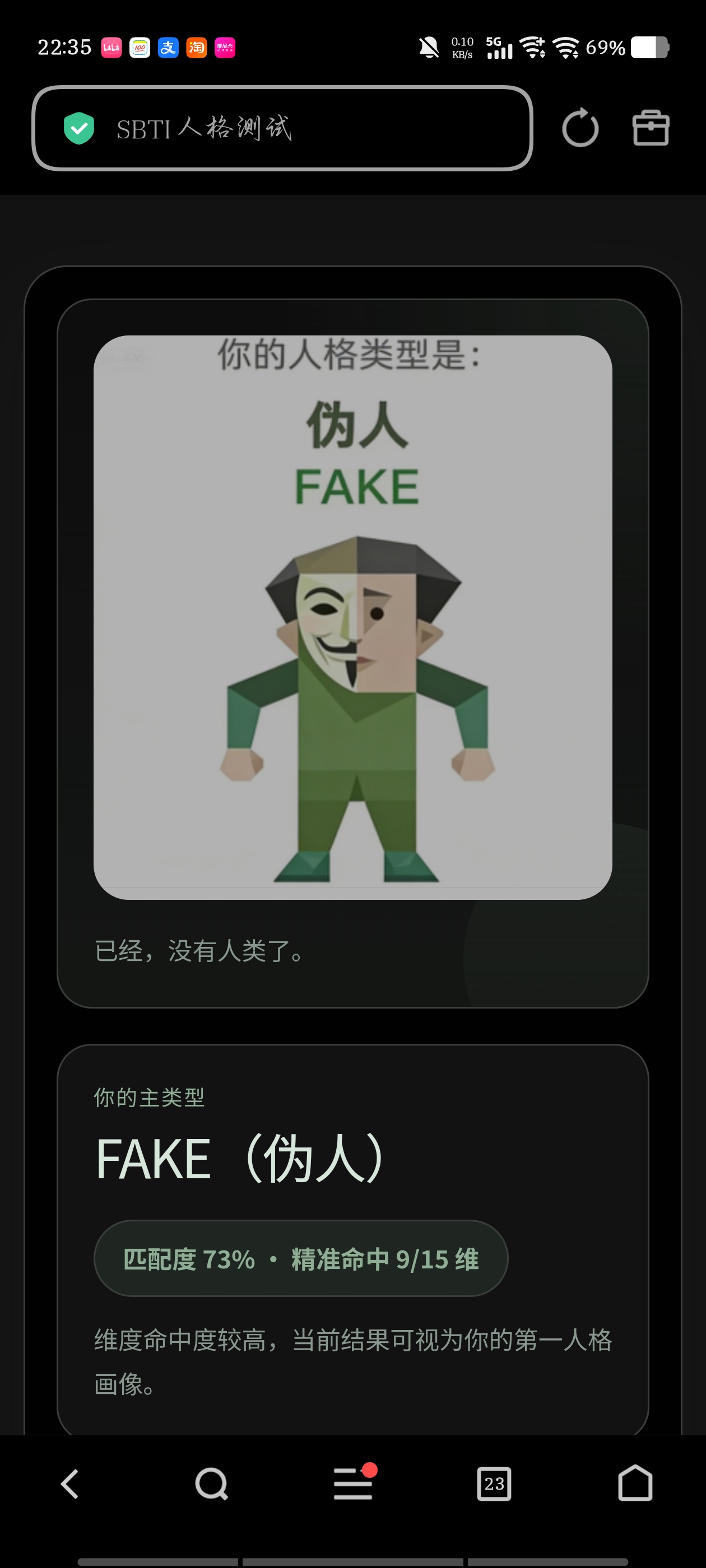Open the browser search
Viewport: 706px width, 1568px height.
point(211,1484)
